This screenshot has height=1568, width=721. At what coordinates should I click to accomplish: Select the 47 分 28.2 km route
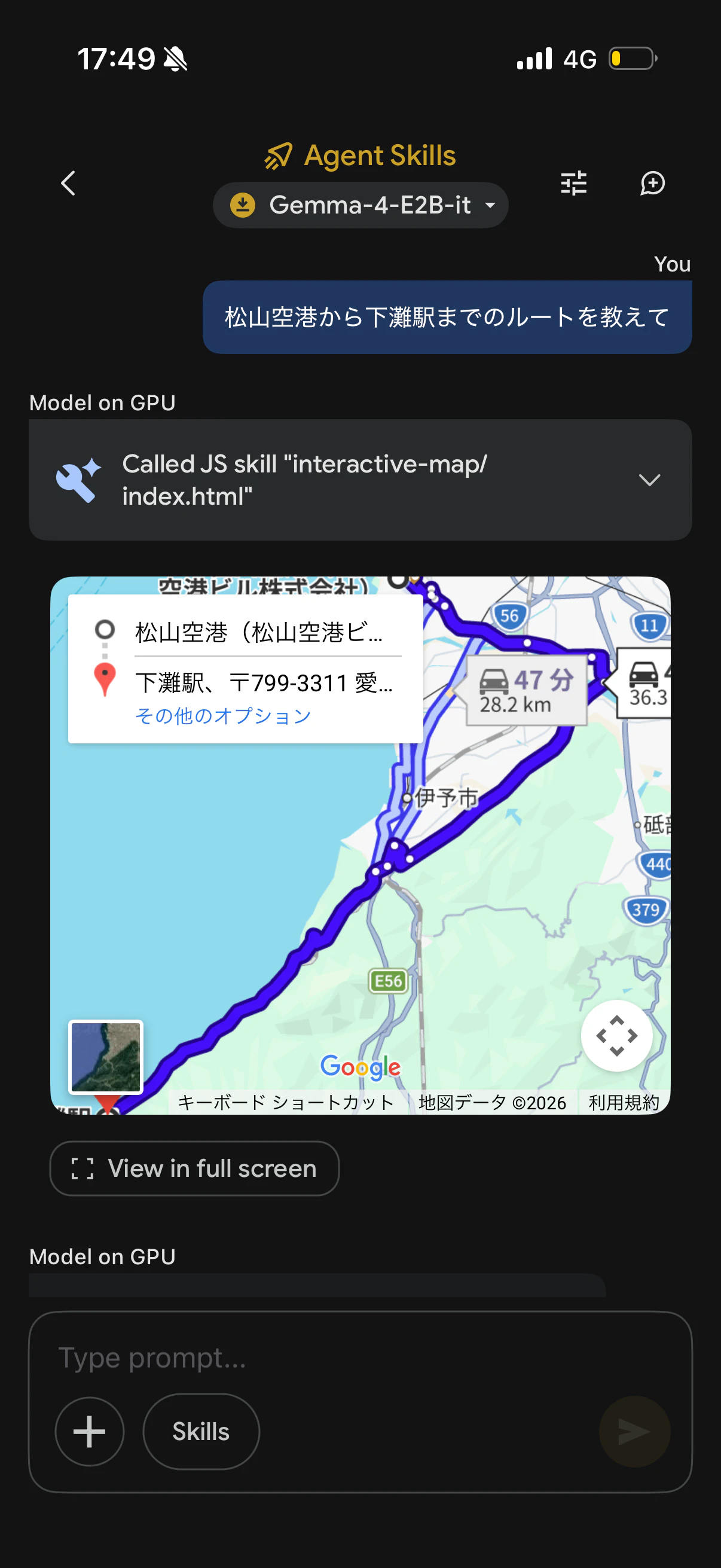[x=526, y=691]
